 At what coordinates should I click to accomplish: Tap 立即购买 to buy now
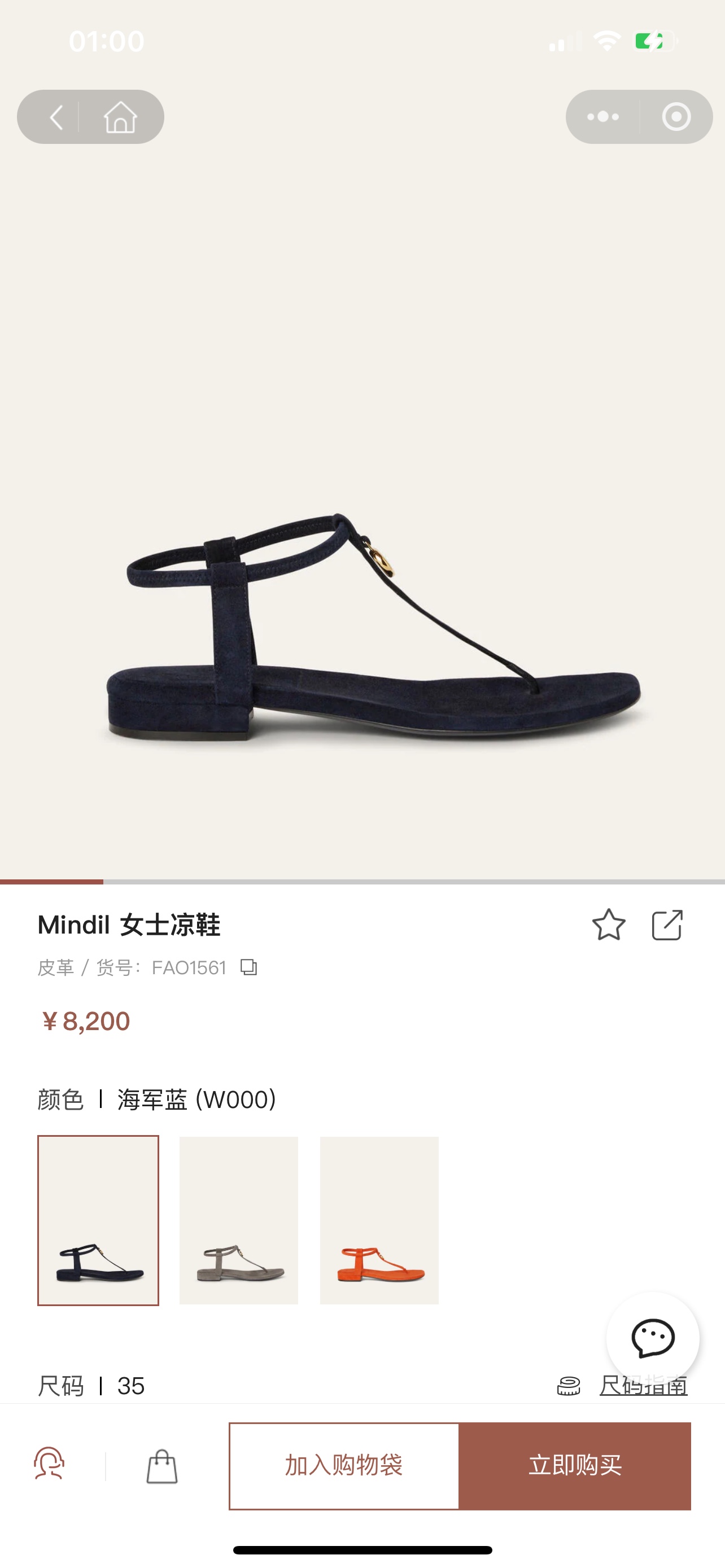click(x=575, y=1466)
